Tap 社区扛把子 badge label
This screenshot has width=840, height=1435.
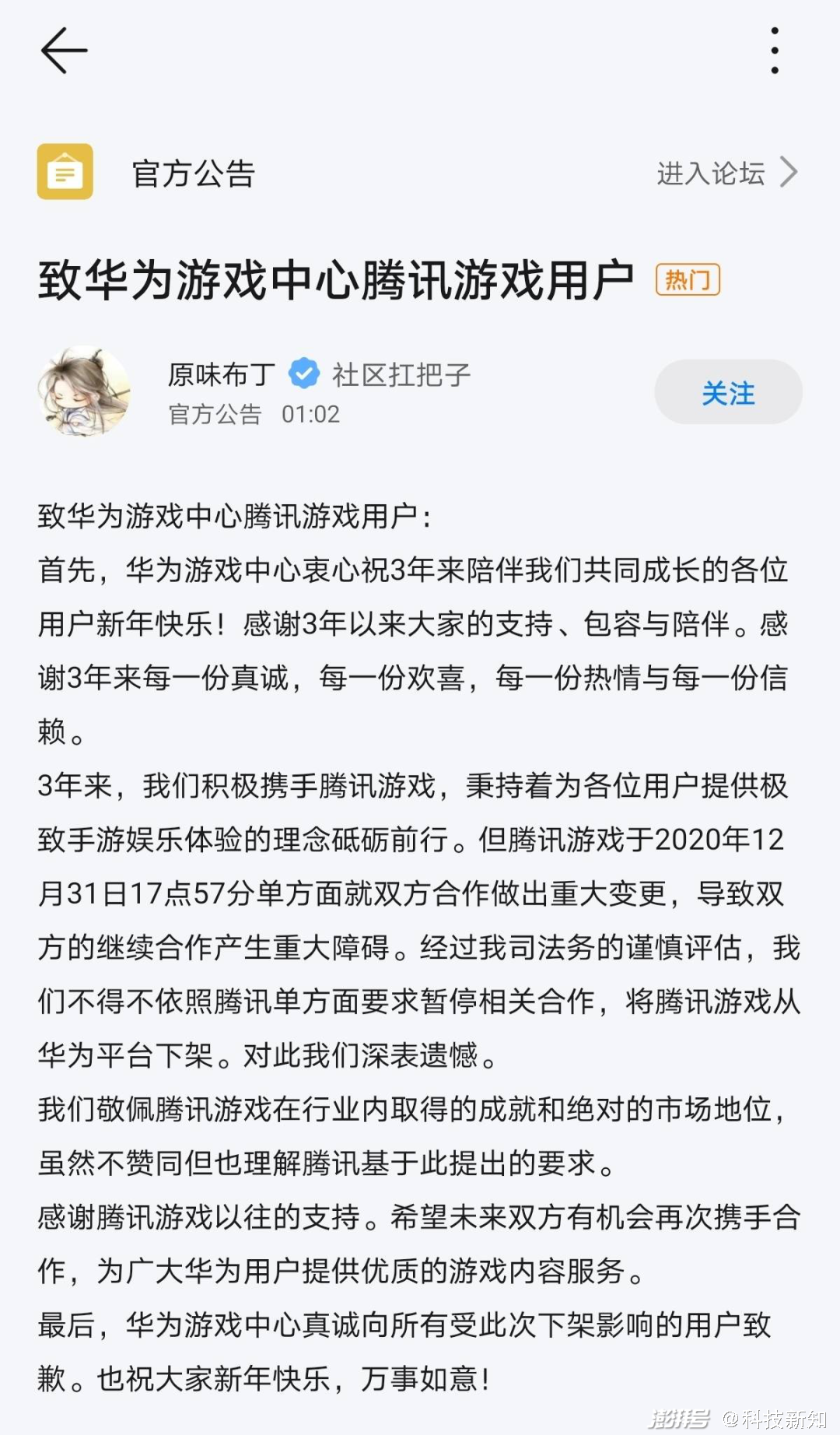(x=401, y=374)
